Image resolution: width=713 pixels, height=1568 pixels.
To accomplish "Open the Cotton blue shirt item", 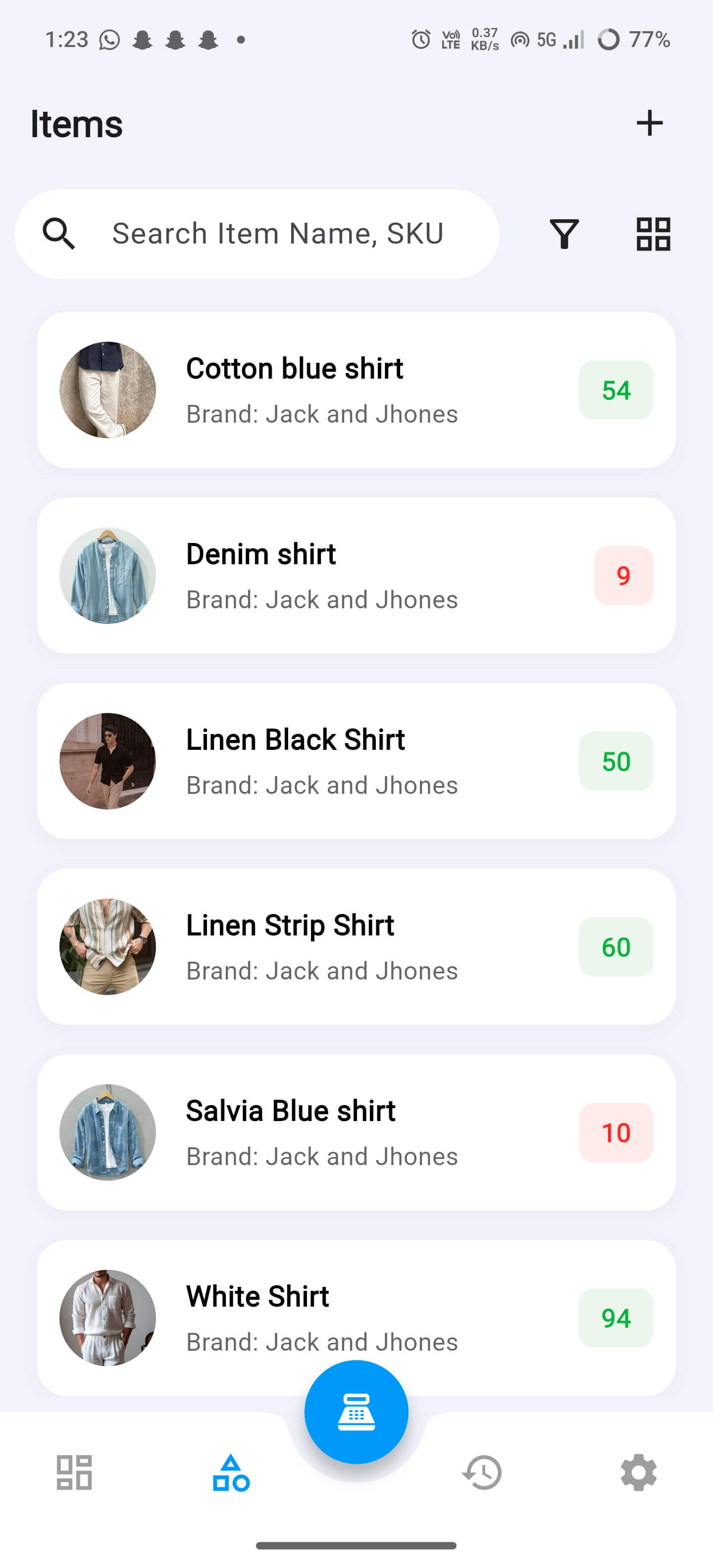I will 356,390.
